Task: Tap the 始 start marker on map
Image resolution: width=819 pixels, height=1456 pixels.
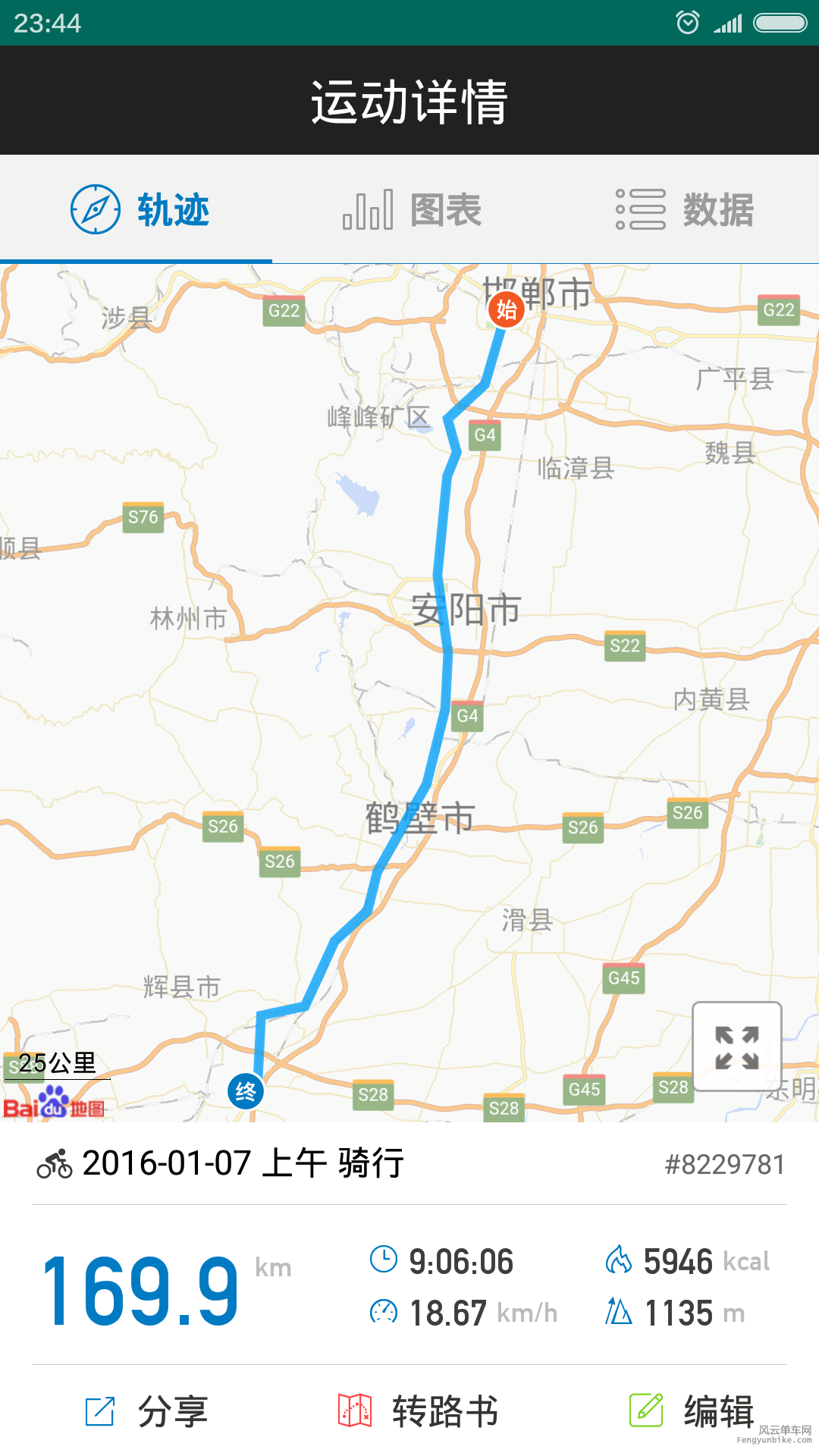Action: tap(506, 309)
